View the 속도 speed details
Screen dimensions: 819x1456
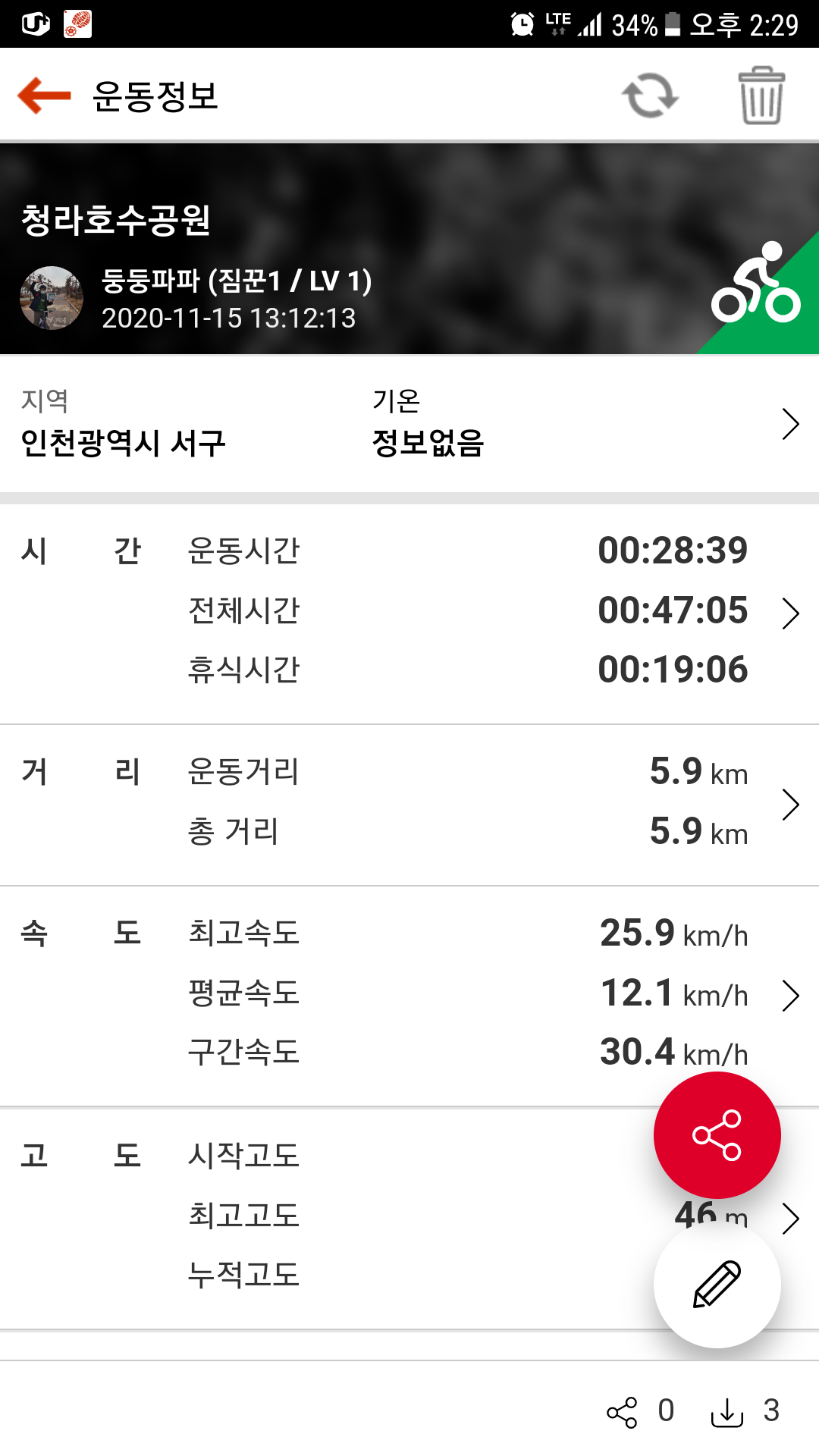(x=789, y=996)
